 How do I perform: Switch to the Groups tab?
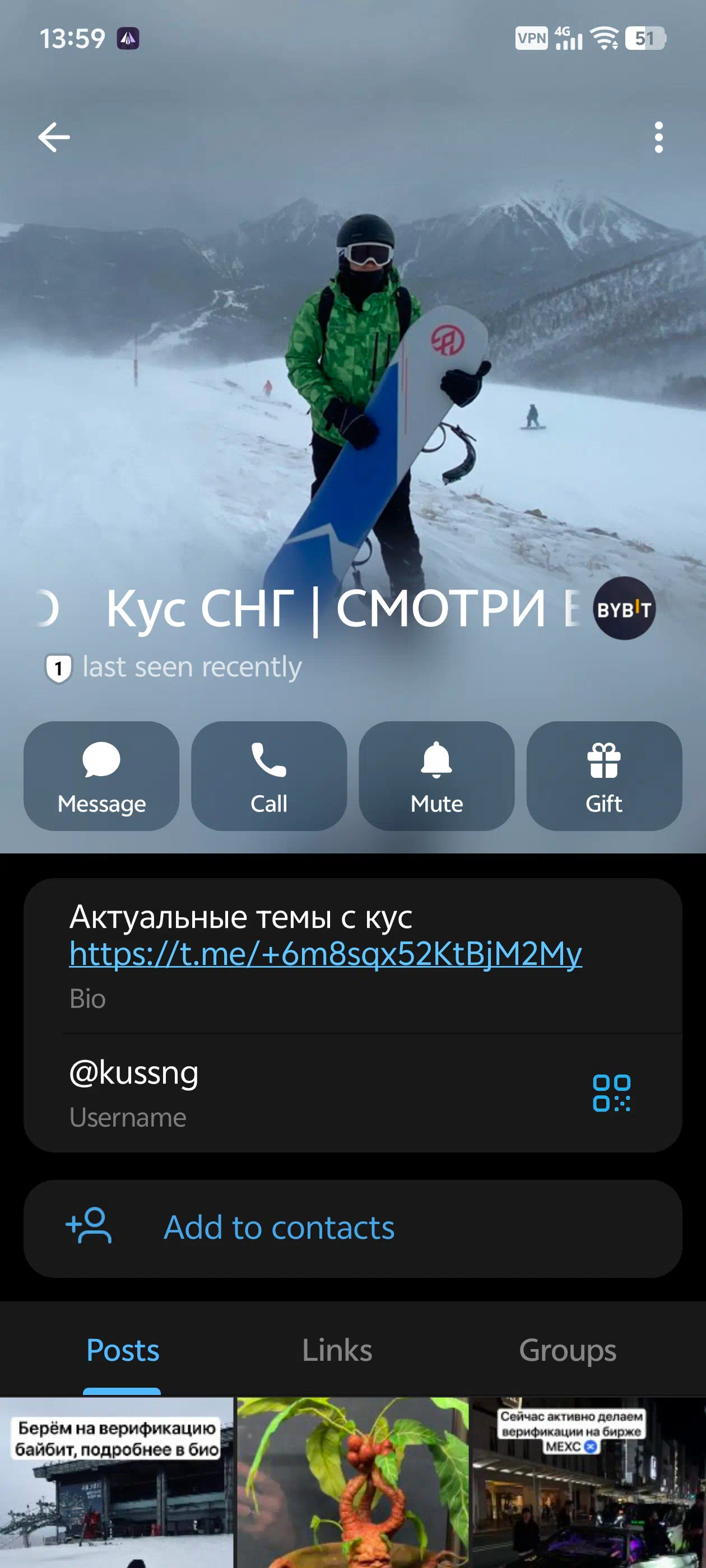click(567, 1350)
